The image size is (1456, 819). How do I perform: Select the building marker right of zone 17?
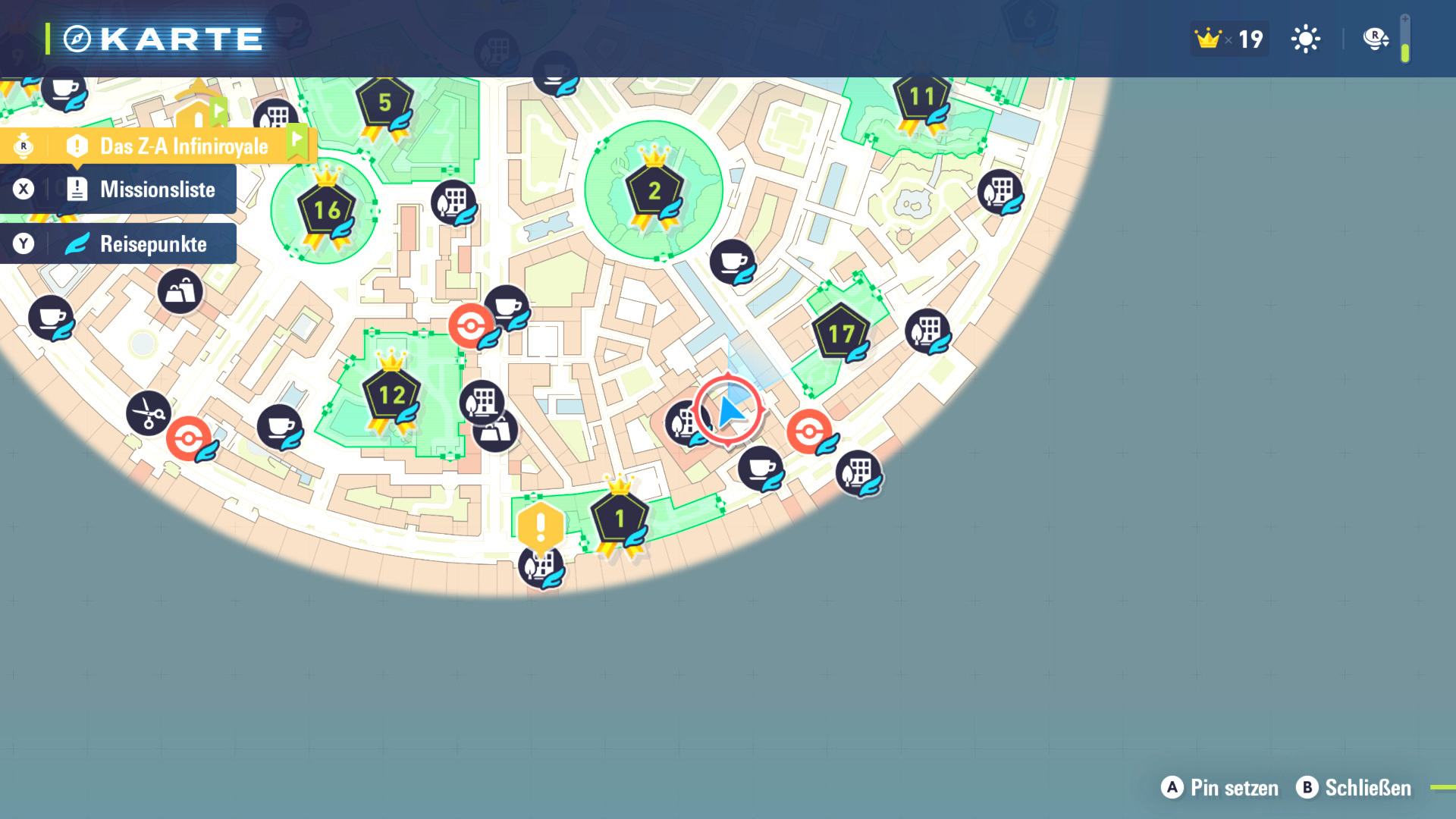927,331
